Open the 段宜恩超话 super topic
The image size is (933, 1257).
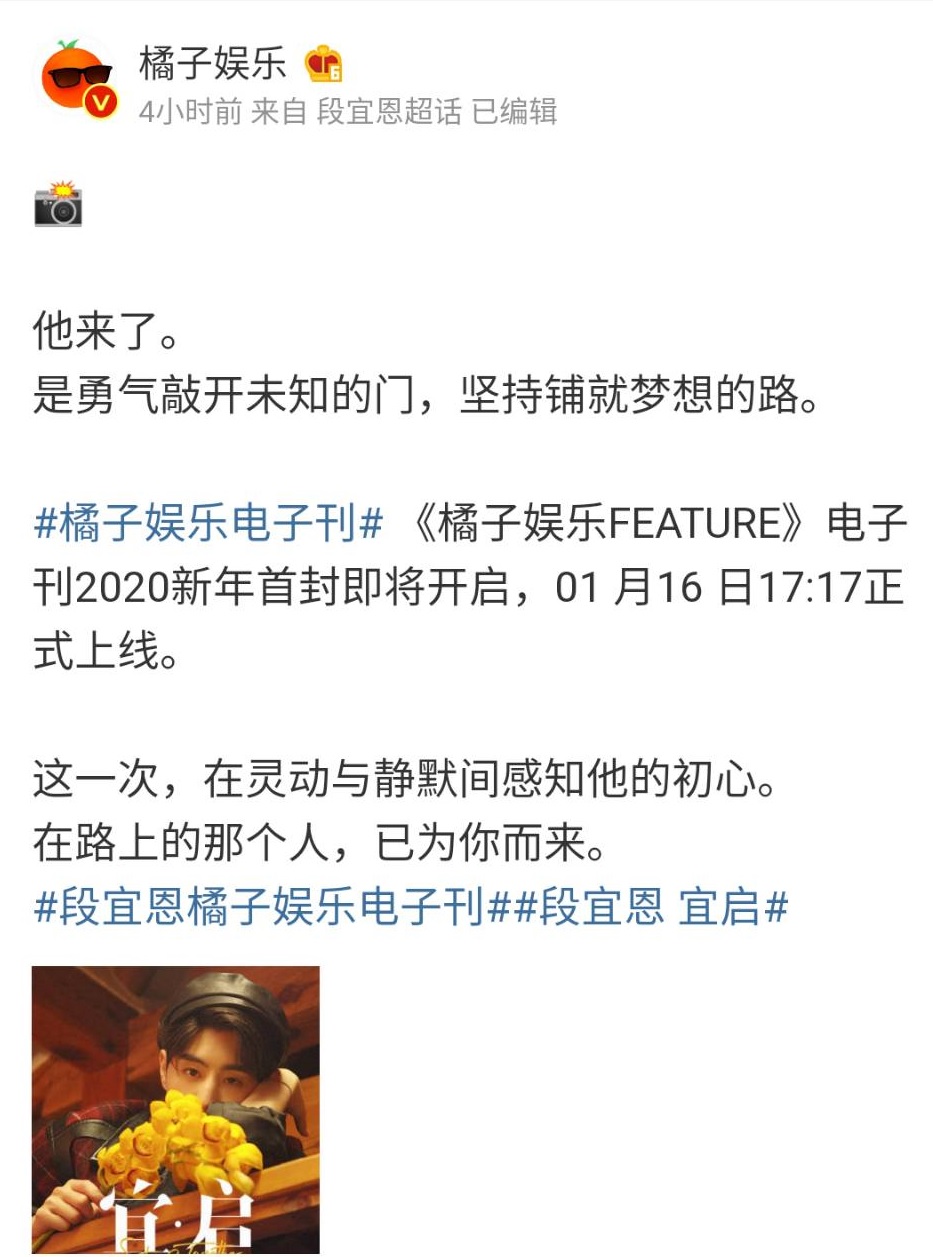click(389, 112)
